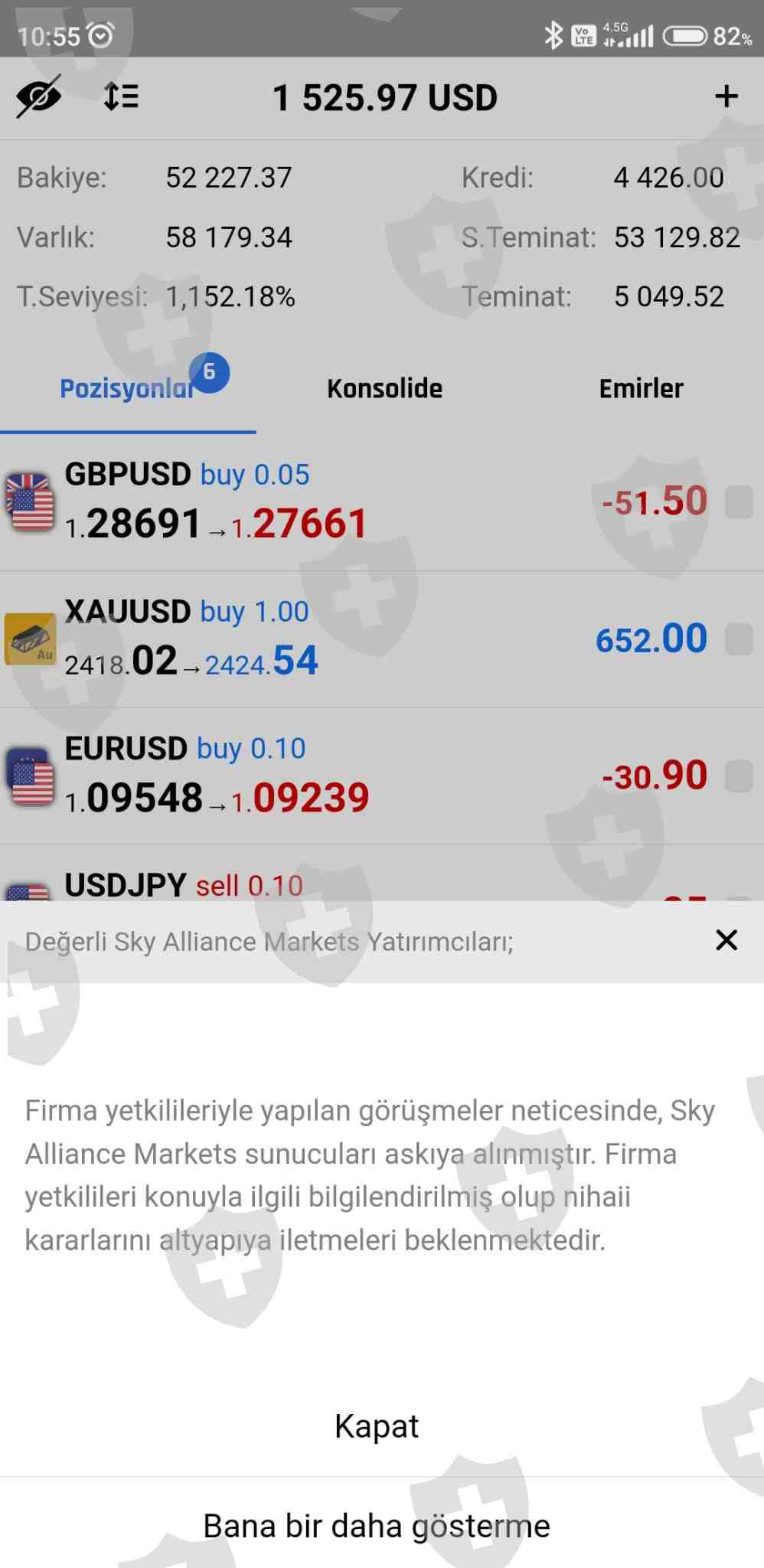
Task: Open the GBPUSD buy 0.05 position
Action: pos(306,502)
